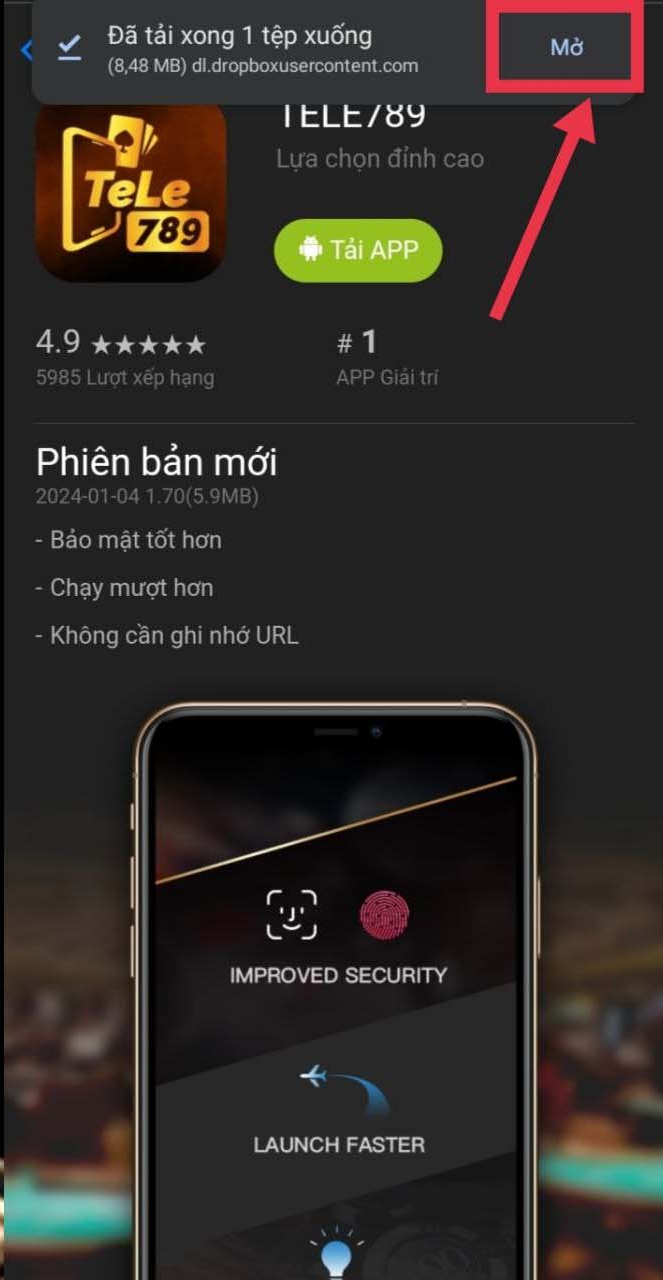The image size is (663, 1280).
Task: Go back with the blue arrow
Action: (26, 50)
